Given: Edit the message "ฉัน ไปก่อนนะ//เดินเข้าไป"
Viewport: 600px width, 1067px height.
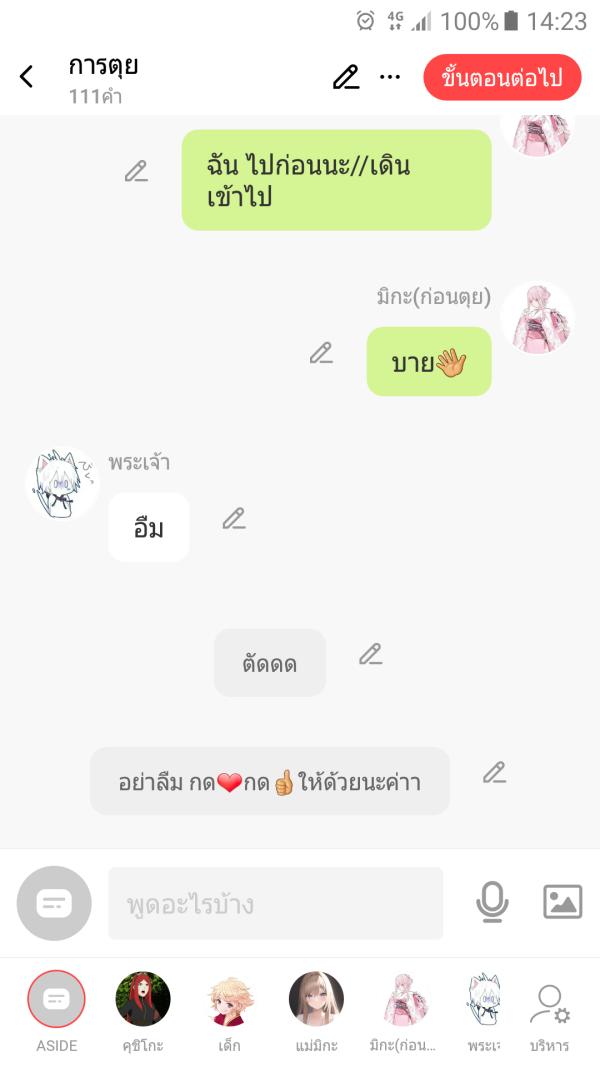Looking at the screenshot, I should pyautogui.click(x=136, y=171).
